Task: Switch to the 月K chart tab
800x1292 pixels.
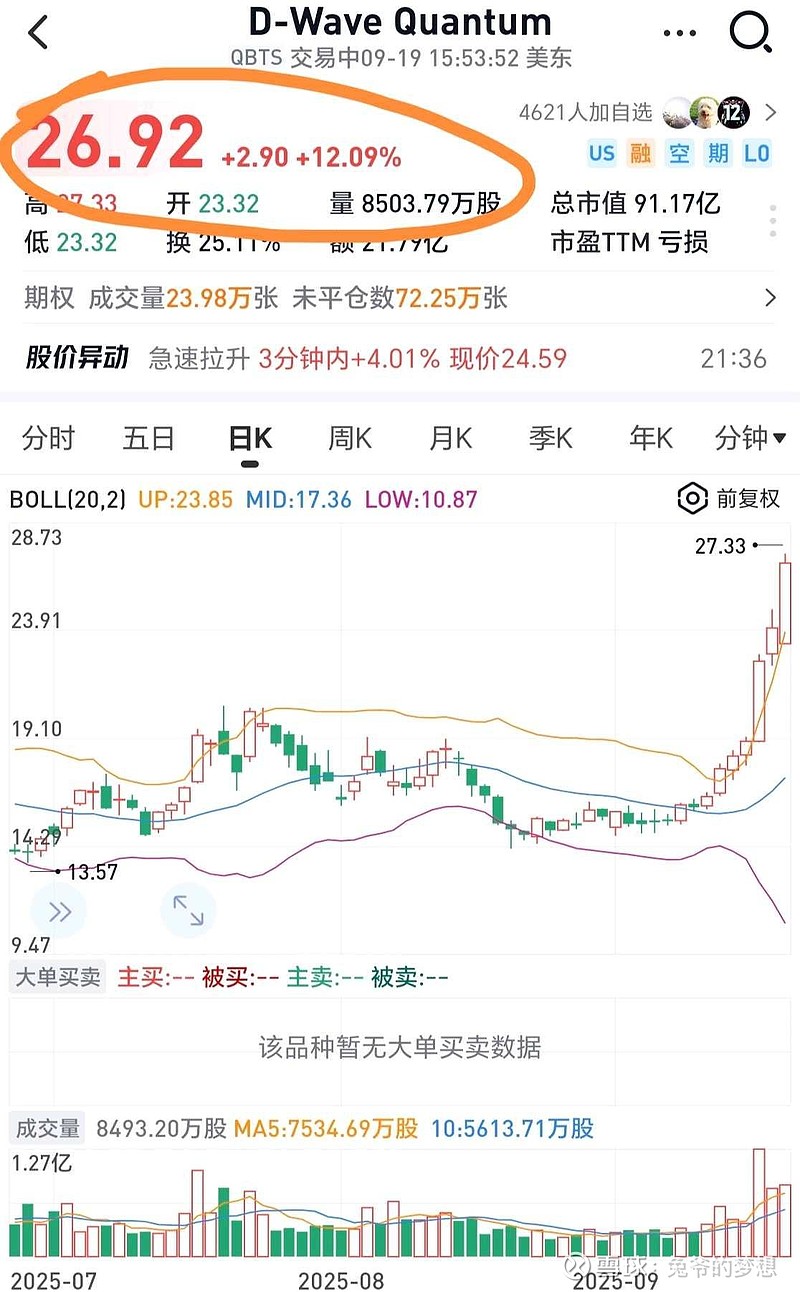Action: point(450,438)
